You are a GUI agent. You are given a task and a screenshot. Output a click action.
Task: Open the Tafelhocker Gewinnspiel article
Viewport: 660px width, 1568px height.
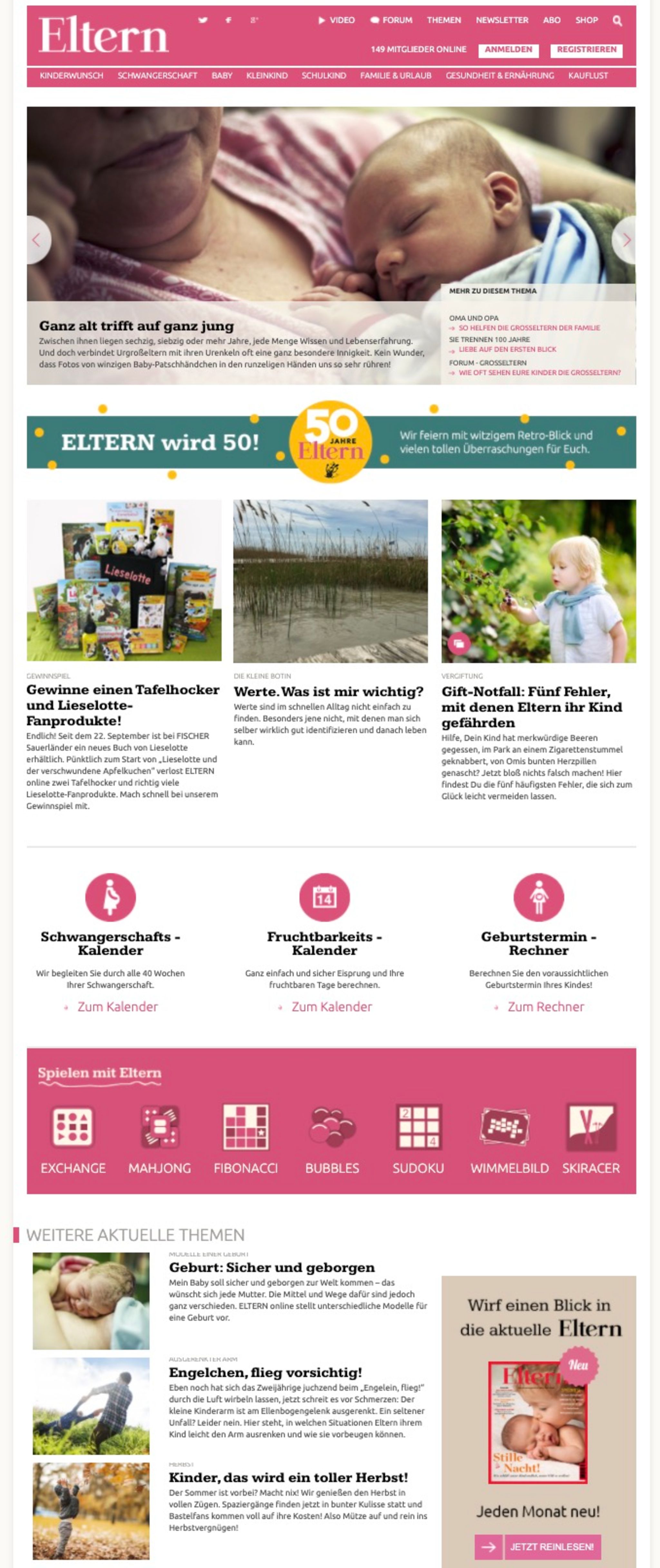(x=122, y=704)
